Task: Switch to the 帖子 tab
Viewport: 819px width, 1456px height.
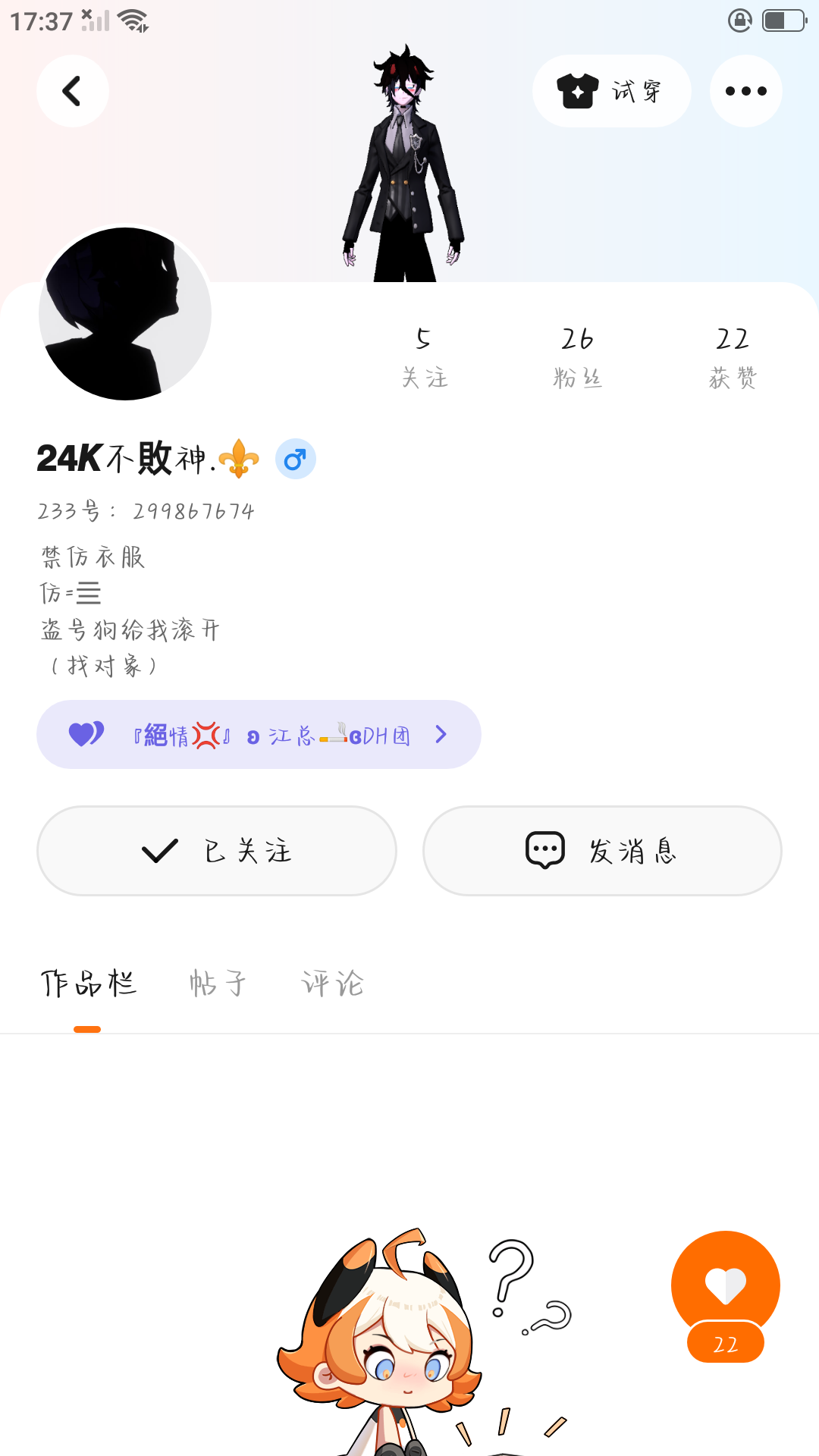Action: 218,984
